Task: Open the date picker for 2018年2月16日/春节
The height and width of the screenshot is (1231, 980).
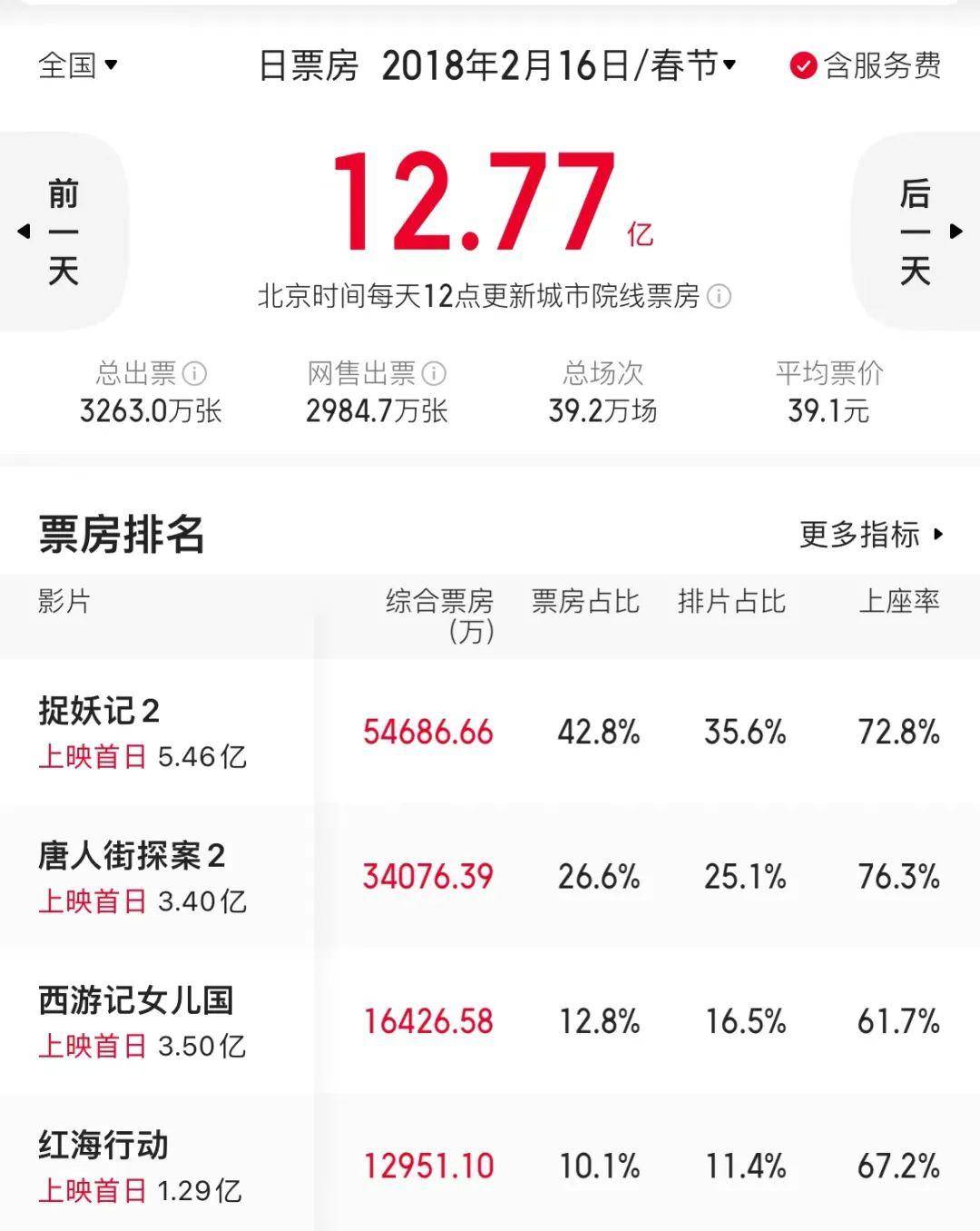Action: pyautogui.click(x=558, y=65)
